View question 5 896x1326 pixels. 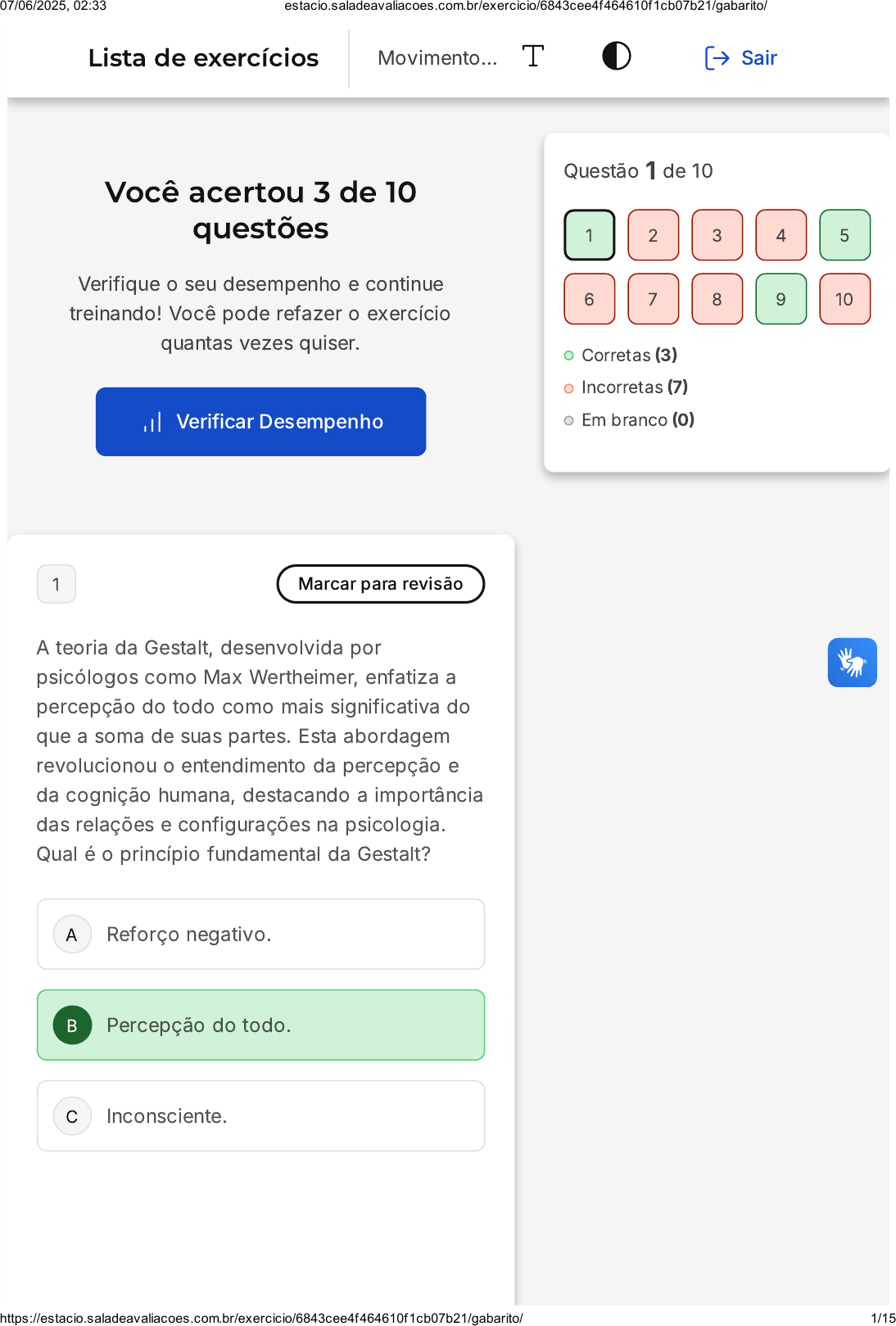click(844, 236)
